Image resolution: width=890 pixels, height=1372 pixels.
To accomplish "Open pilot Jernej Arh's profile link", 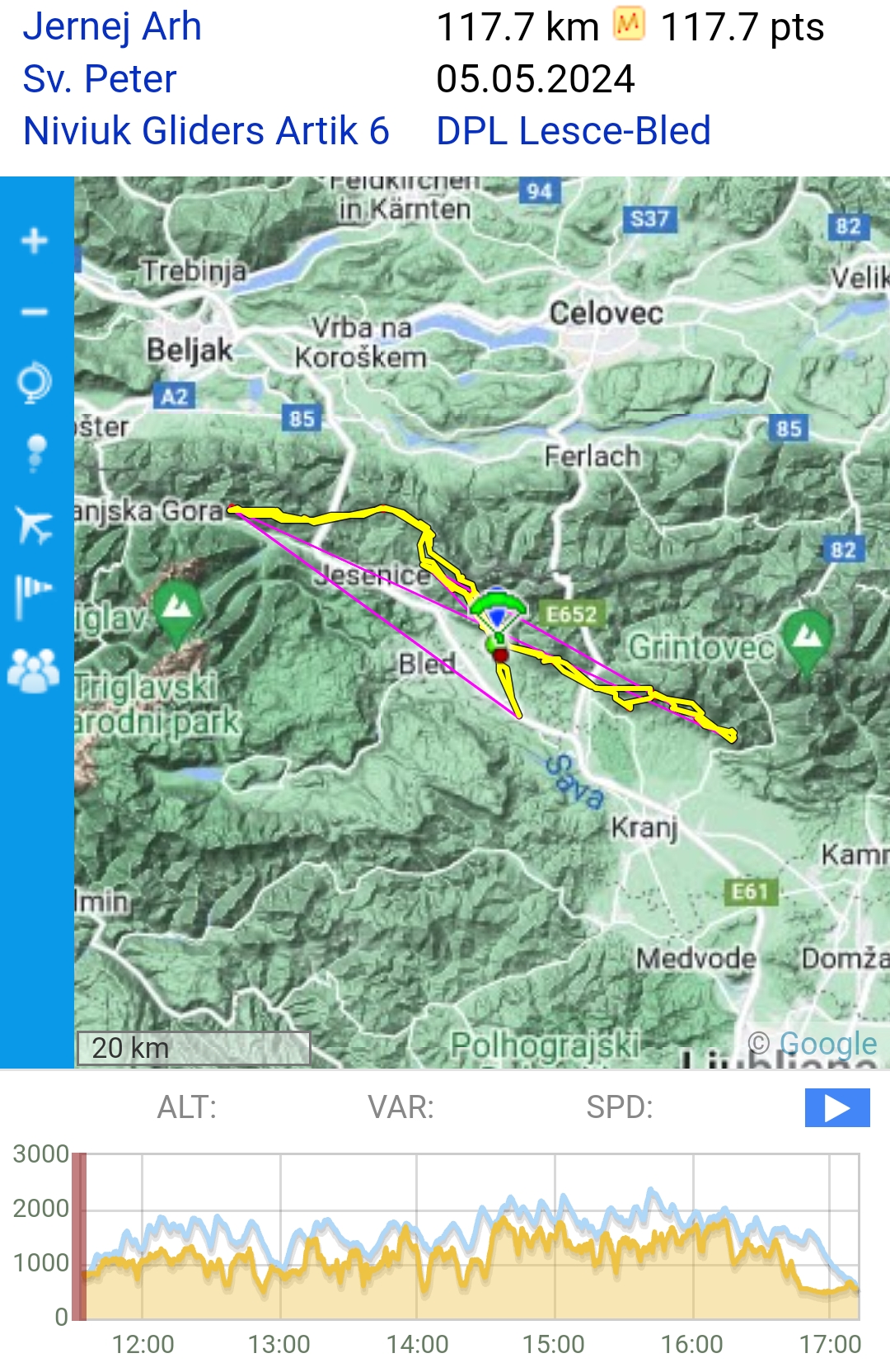I will point(112,27).
